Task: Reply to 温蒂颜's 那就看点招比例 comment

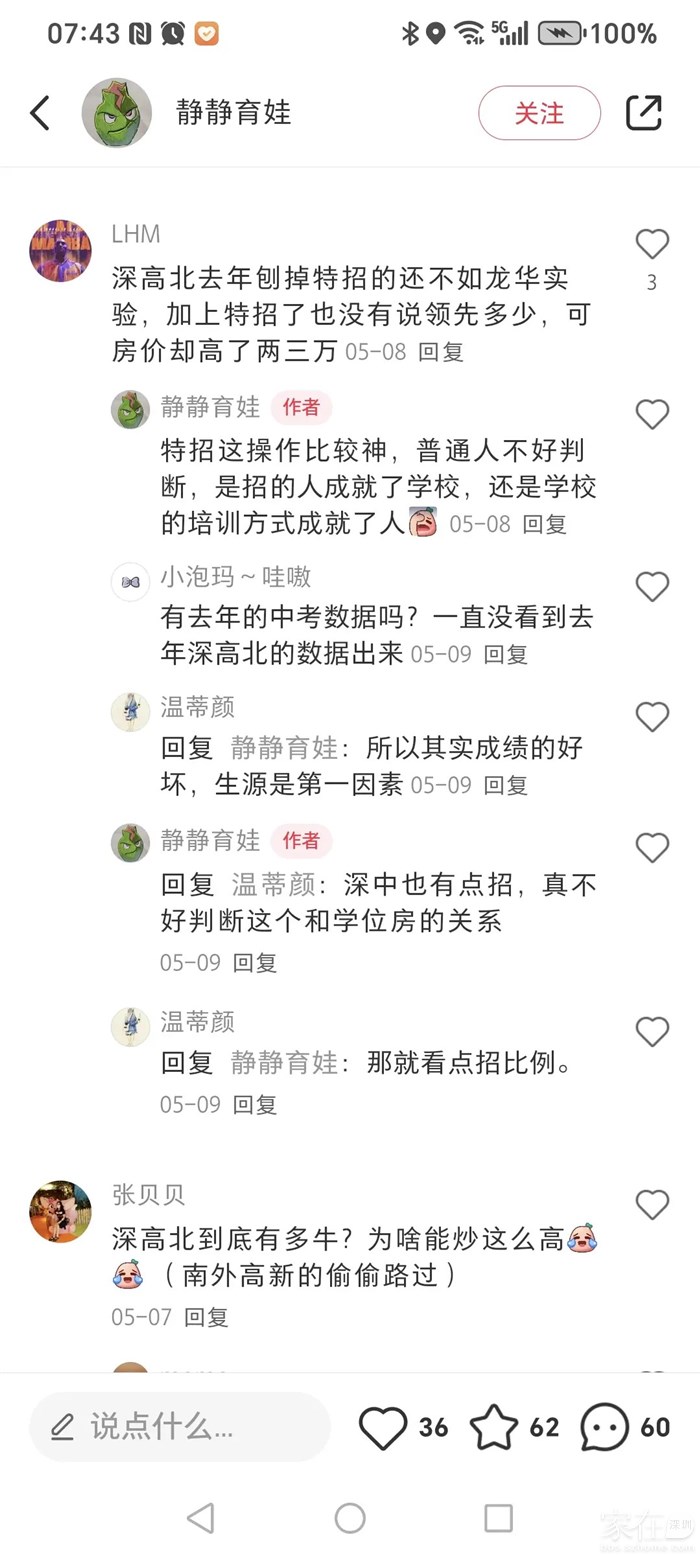Action: [254, 1105]
